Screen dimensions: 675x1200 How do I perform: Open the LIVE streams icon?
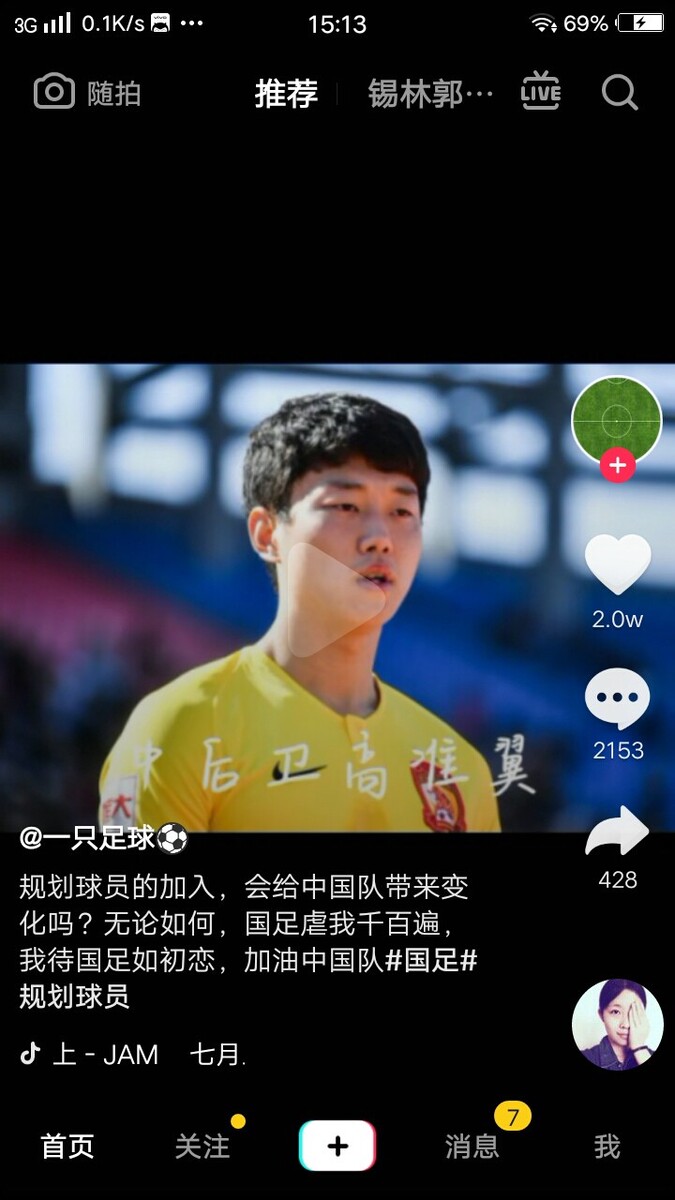click(x=541, y=91)
